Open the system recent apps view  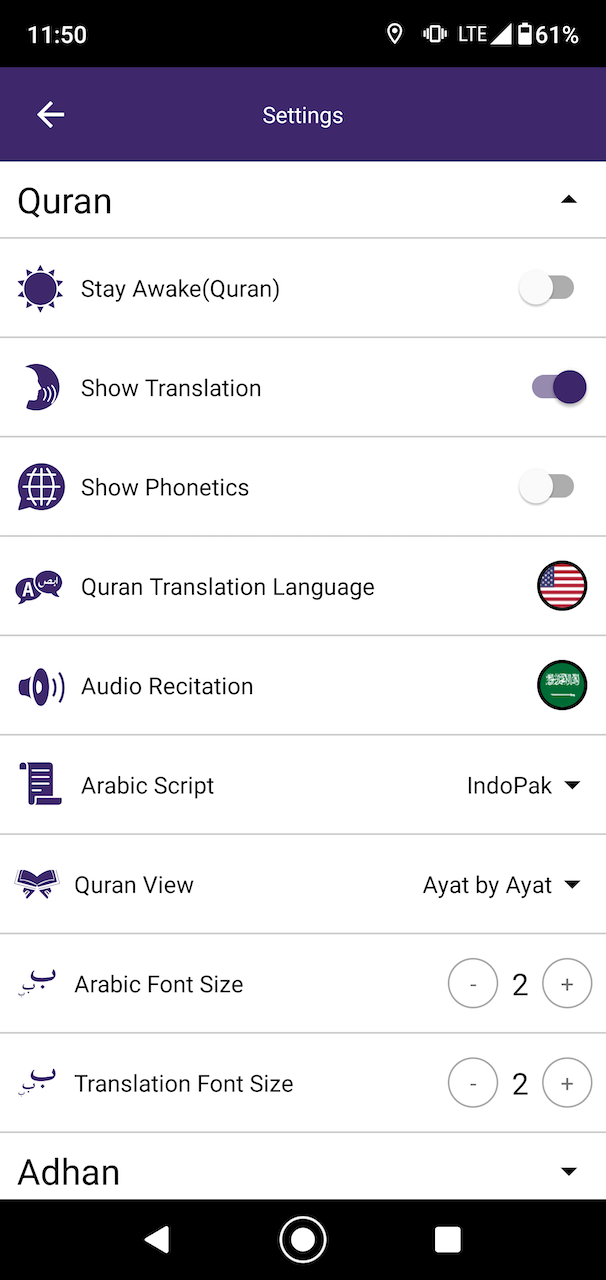[x=448, y=1240]
